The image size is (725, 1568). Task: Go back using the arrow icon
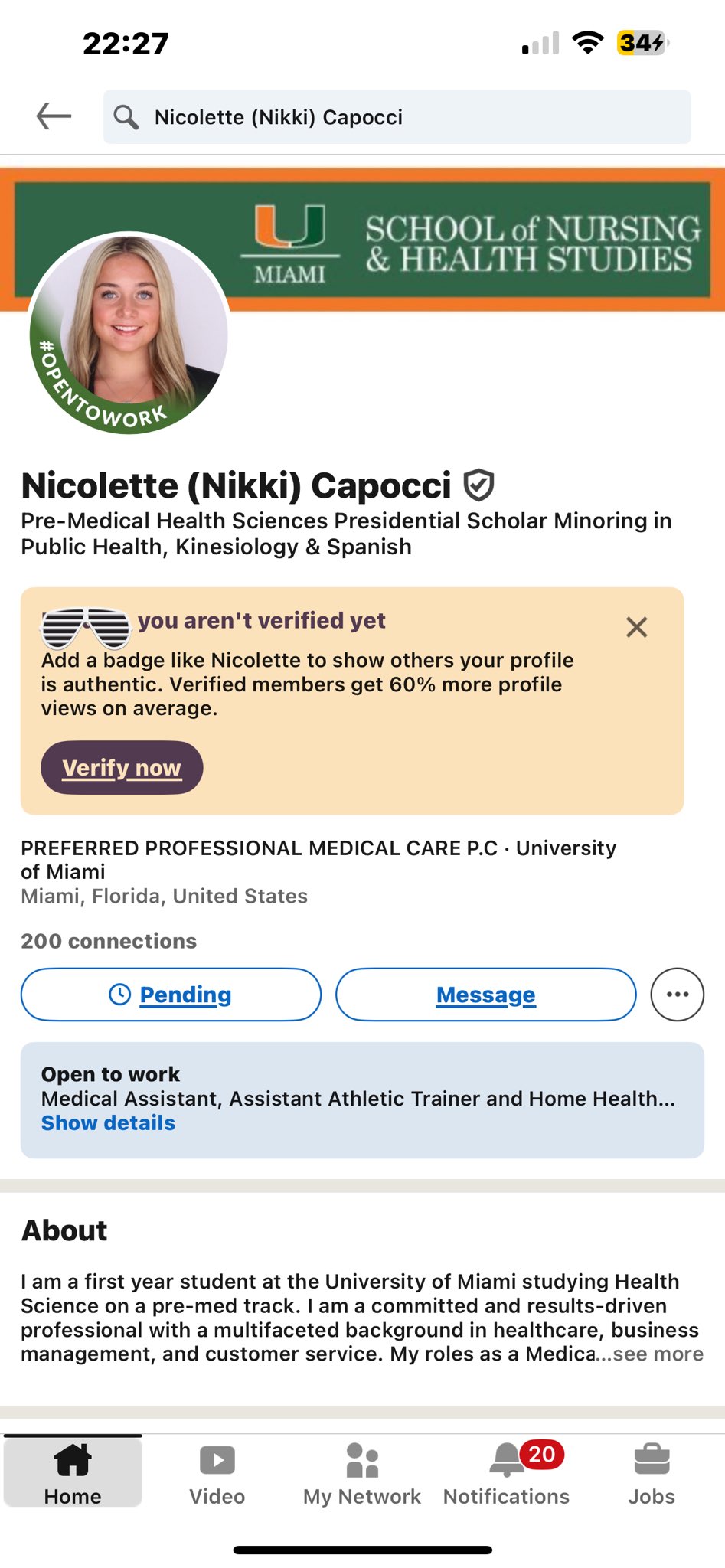pos(54,116)
